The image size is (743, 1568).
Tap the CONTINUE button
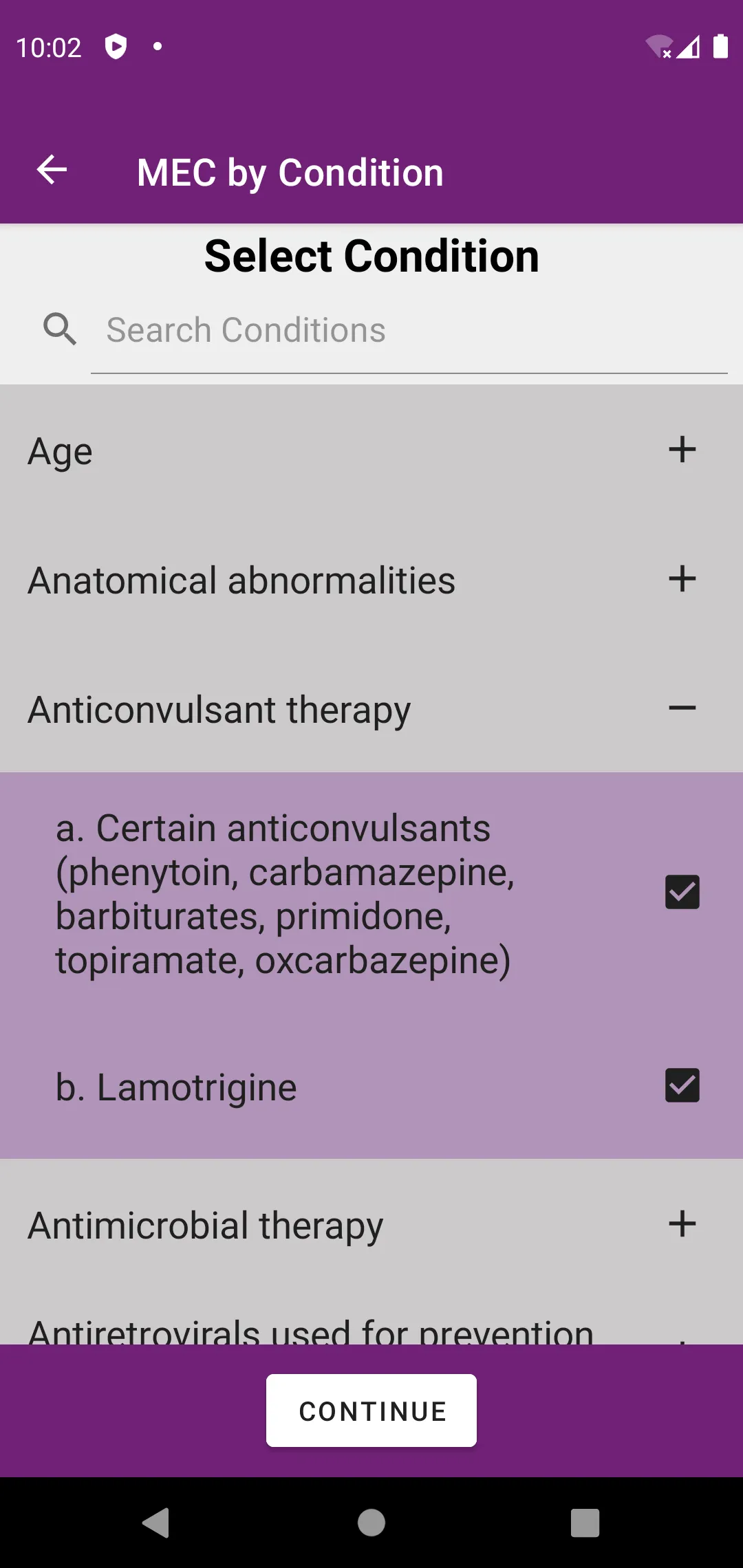click(x=371, y=1411)
